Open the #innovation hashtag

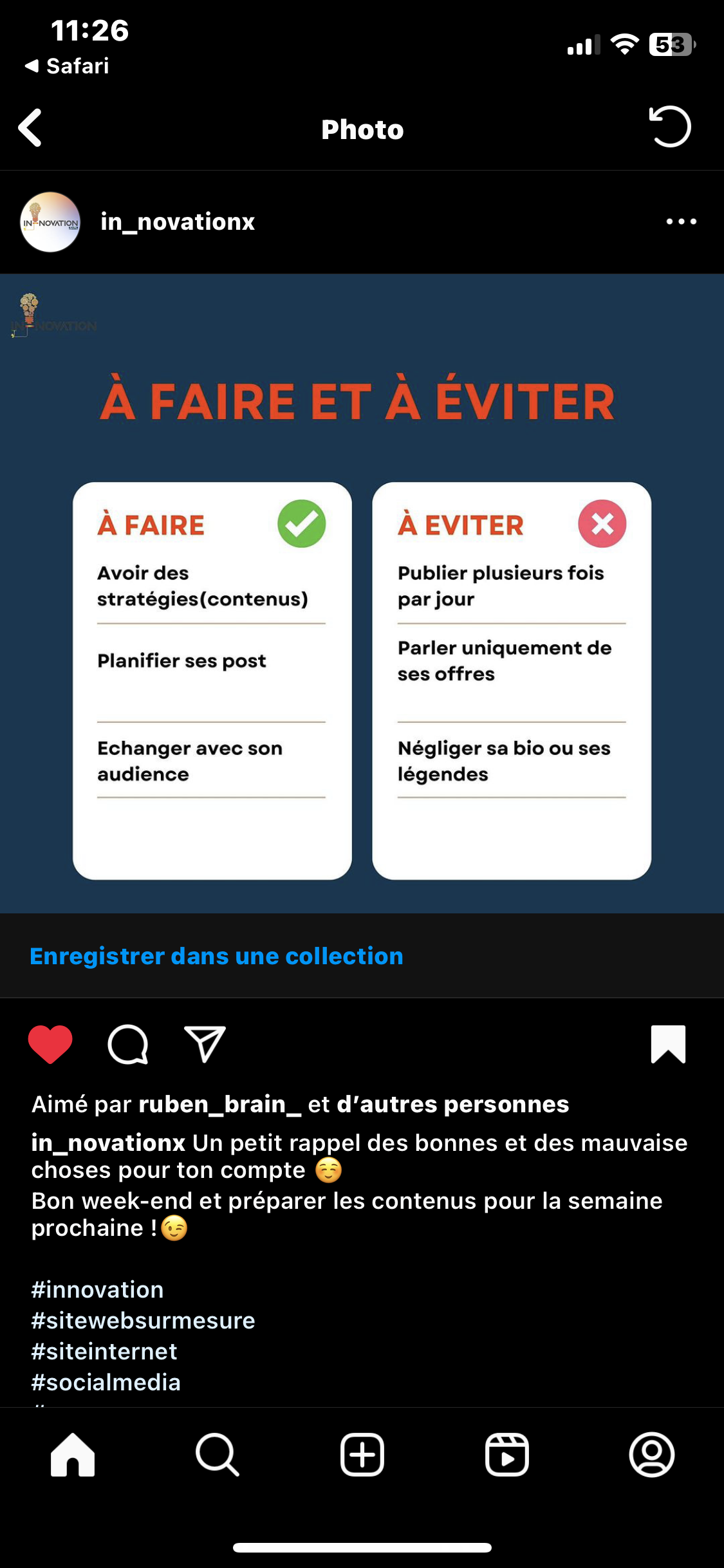(98, 1290)
